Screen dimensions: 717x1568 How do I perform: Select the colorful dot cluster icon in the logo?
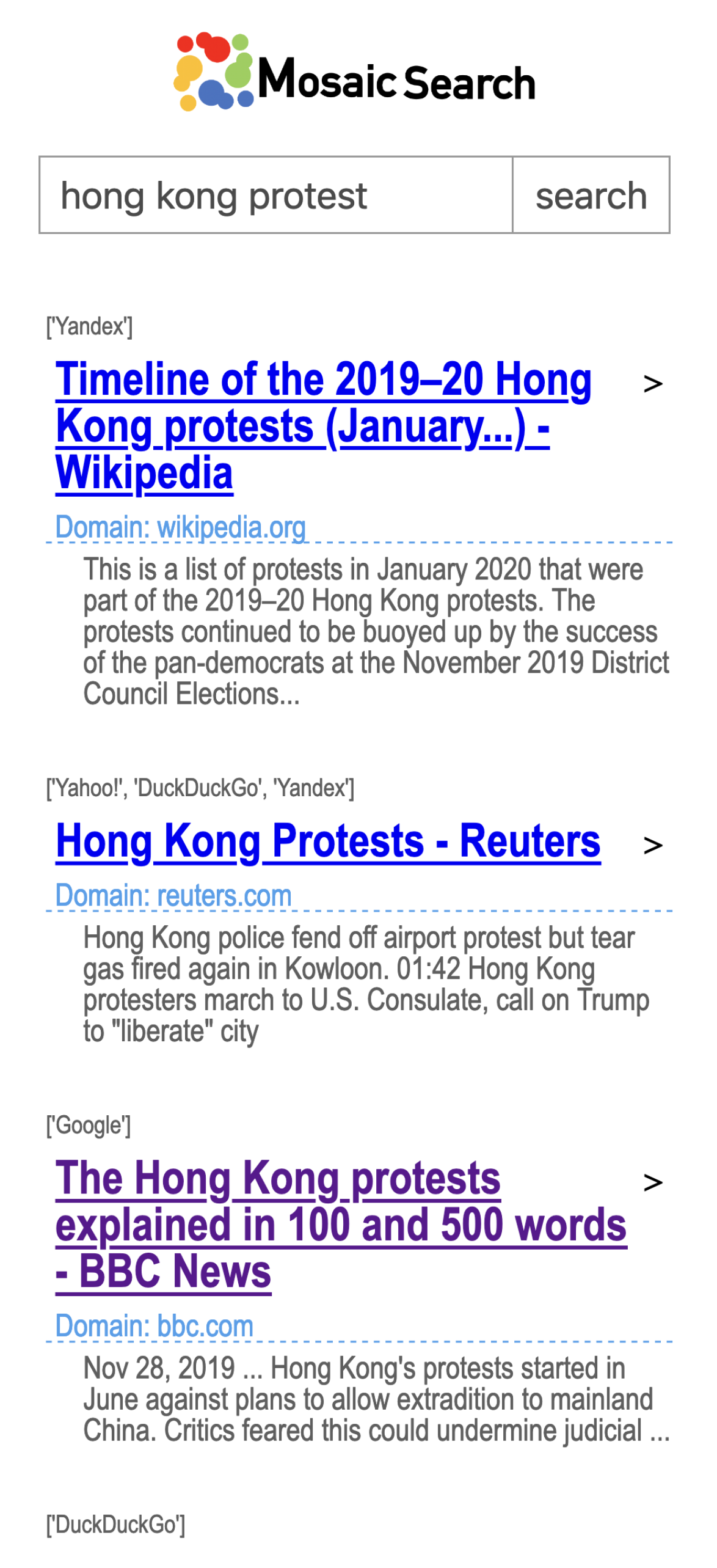point(213,70)
